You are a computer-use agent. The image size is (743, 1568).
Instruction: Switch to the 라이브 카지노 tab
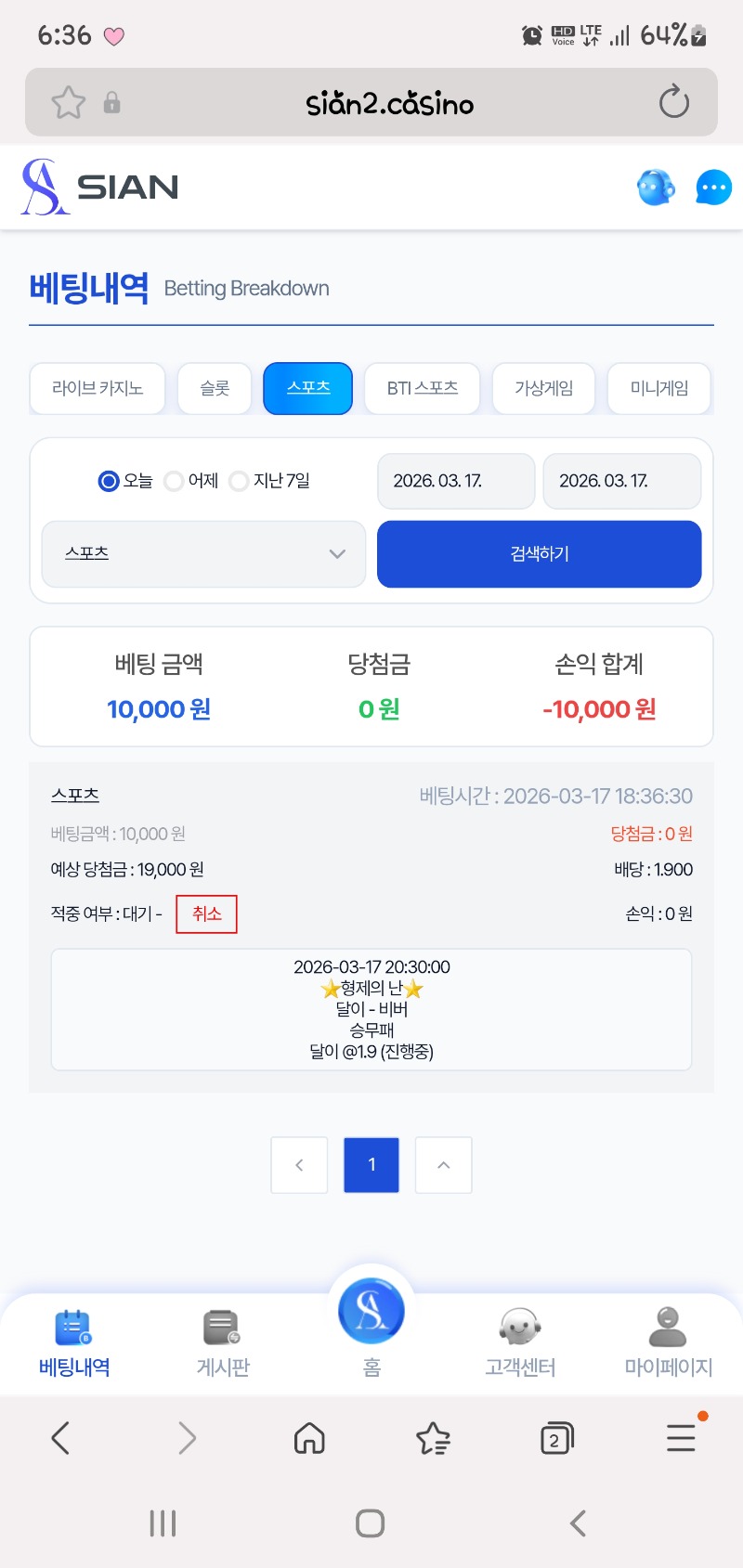98,388
